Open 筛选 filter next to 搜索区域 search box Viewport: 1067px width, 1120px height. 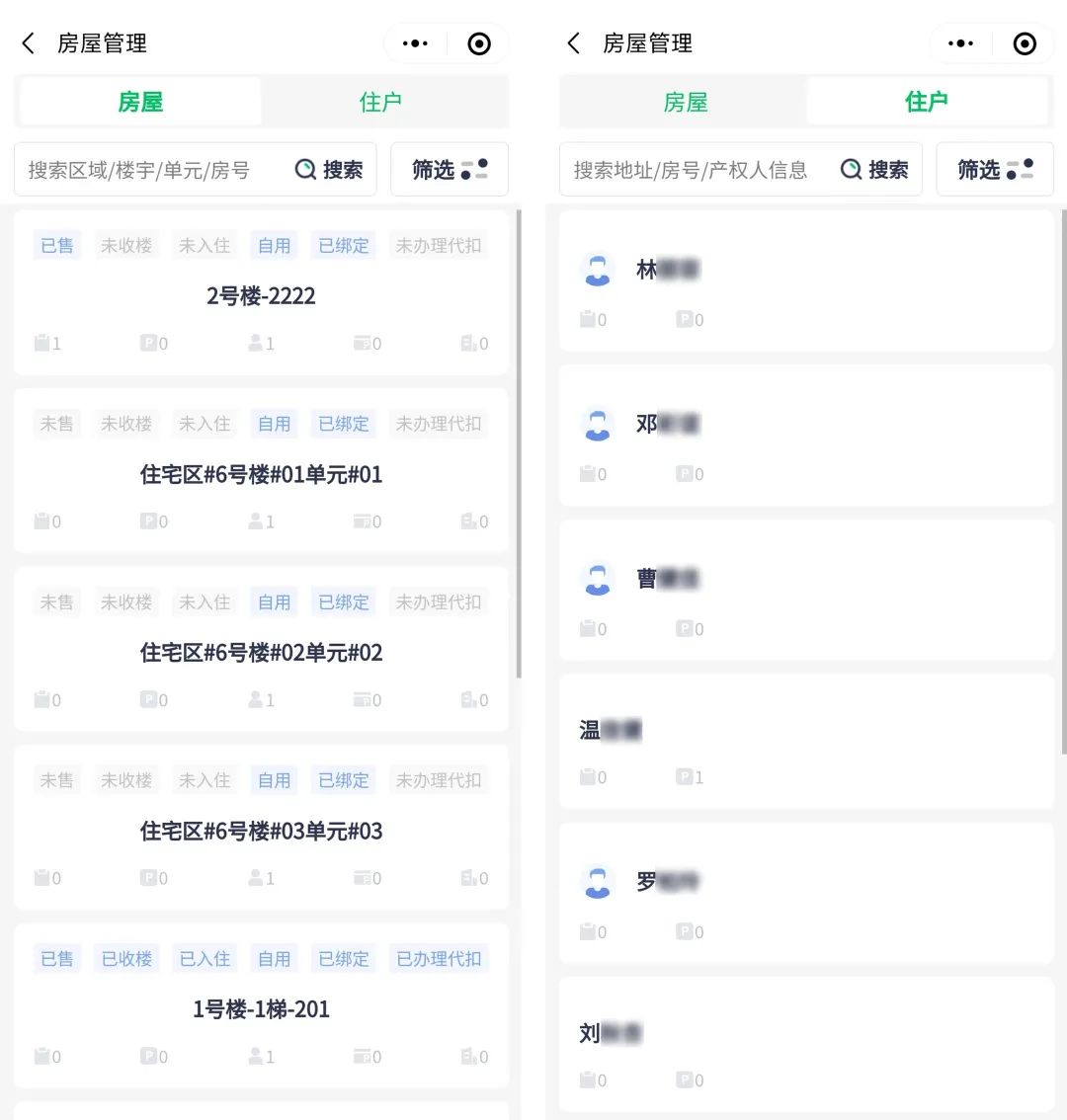pyautogui.click(x=450, y=170)
